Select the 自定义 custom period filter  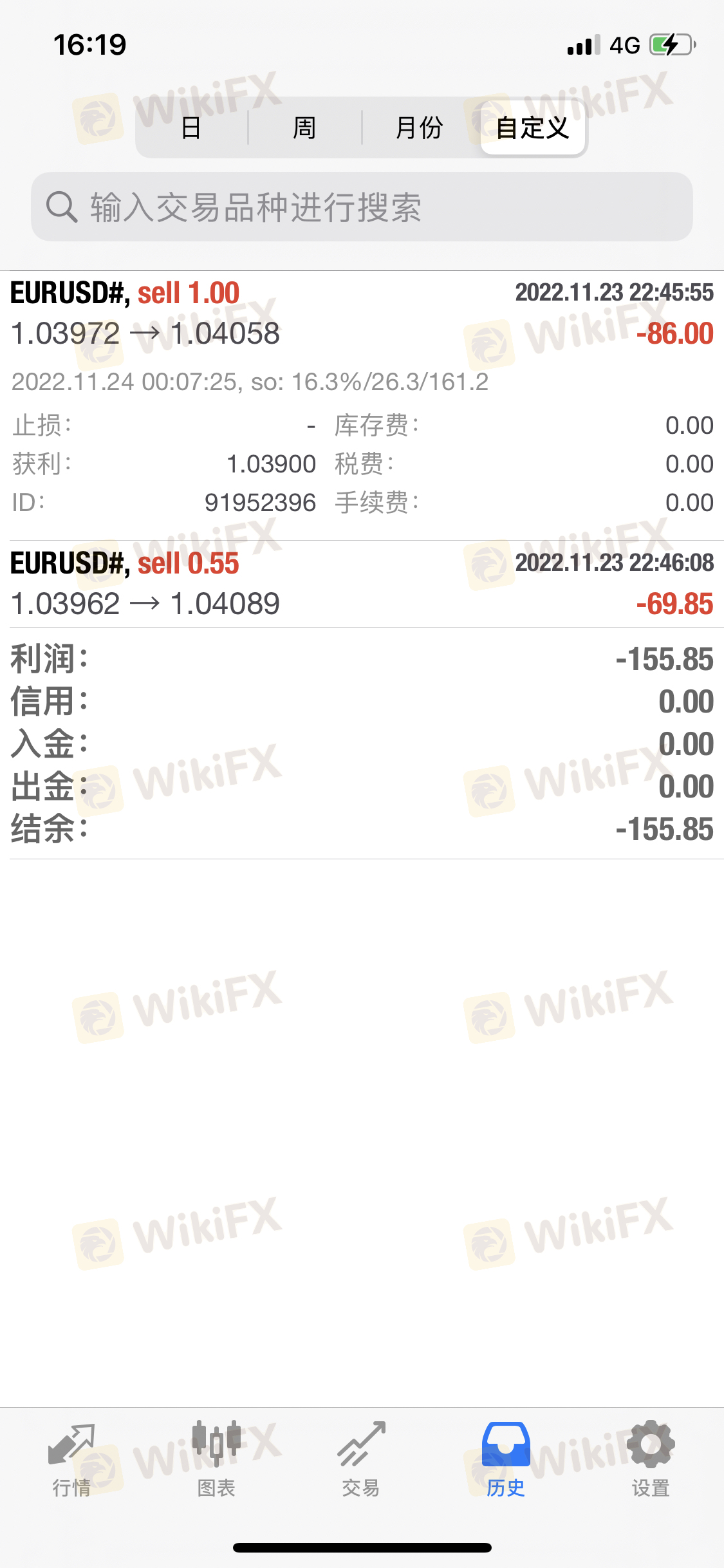pyautogui.click(x=533, y=127)
